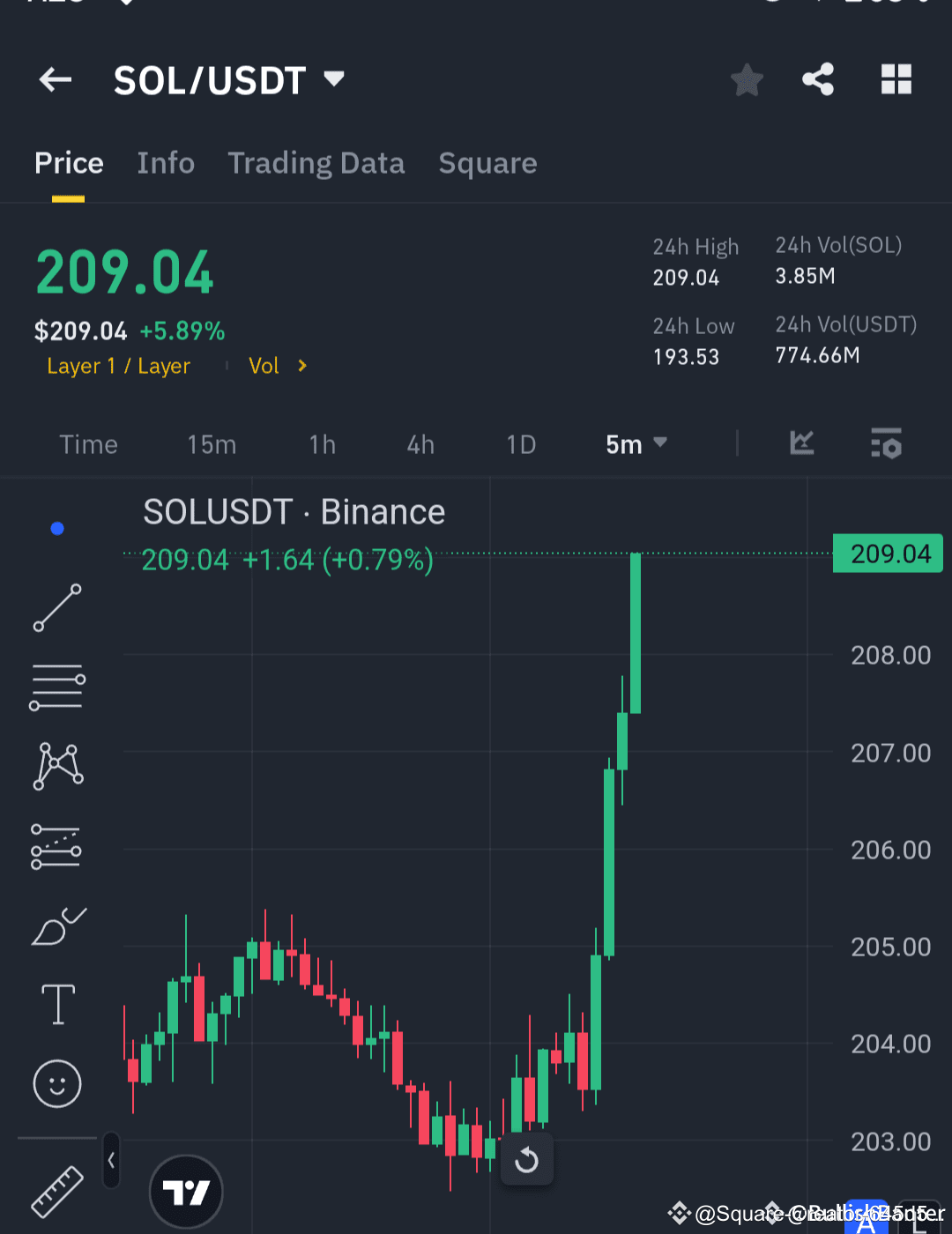The height and width of the screenshot is (1234, 952).
Task: Select the text annotation tool
Action: (x=56, y=1004)
